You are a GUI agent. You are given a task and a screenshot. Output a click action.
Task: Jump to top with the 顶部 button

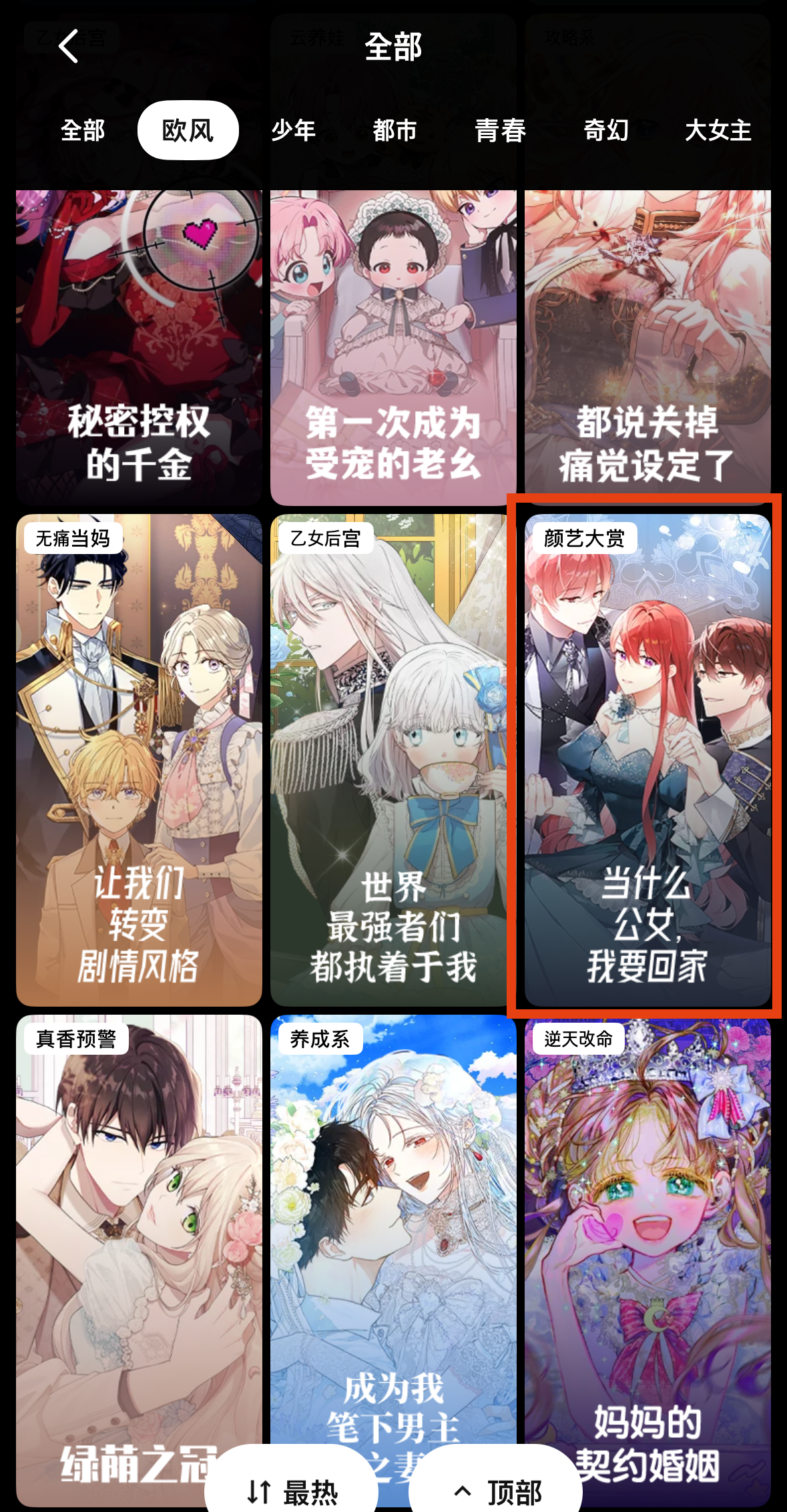[x=496, y=1491]
